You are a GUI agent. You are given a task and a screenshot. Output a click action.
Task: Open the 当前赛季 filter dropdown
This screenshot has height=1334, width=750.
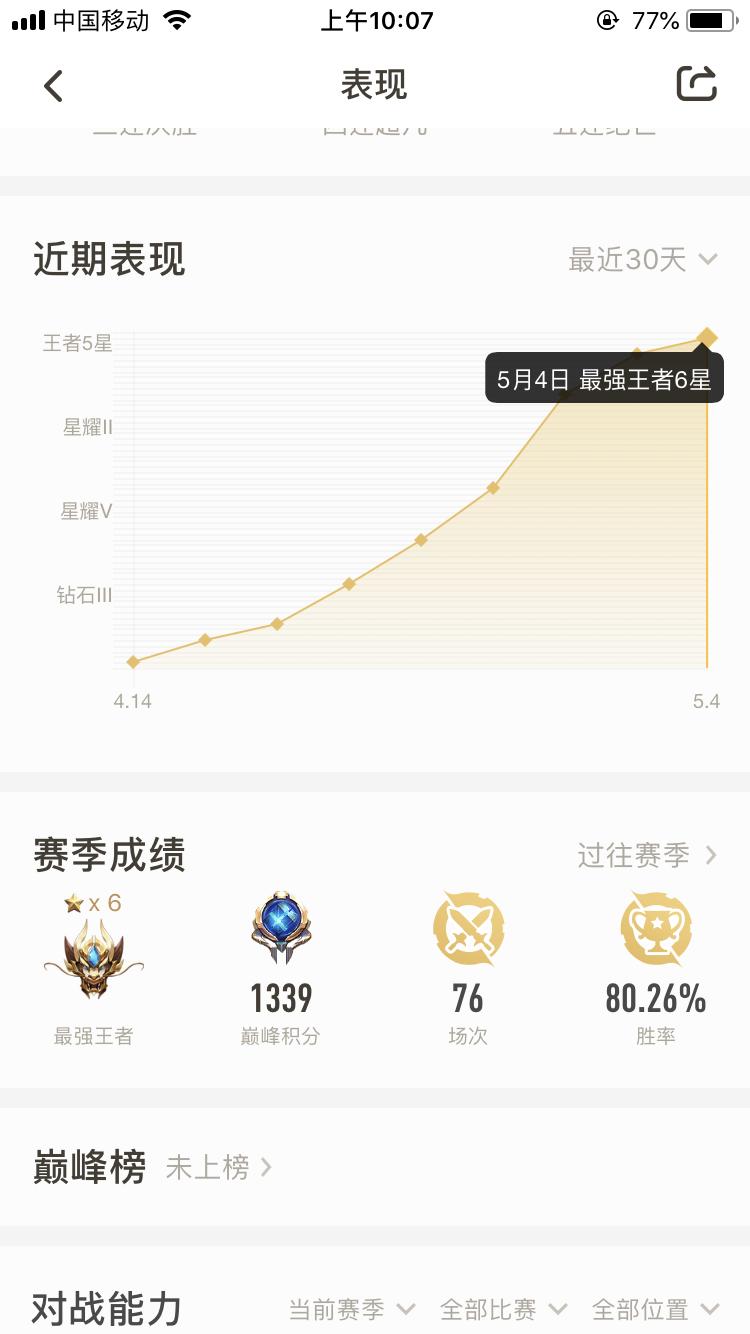click(x=343, y=1308)
